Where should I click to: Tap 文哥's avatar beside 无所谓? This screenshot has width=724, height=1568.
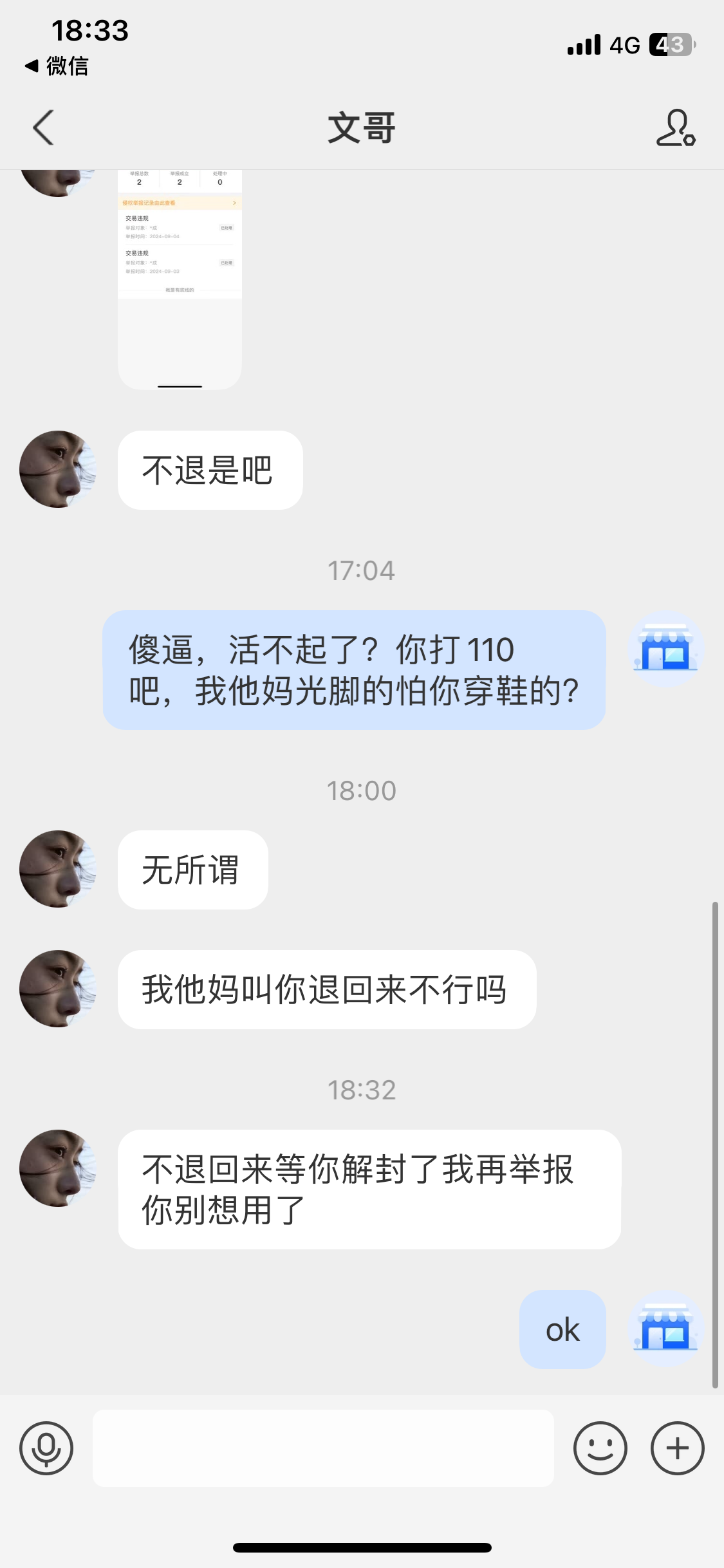[x=57, y=869]
